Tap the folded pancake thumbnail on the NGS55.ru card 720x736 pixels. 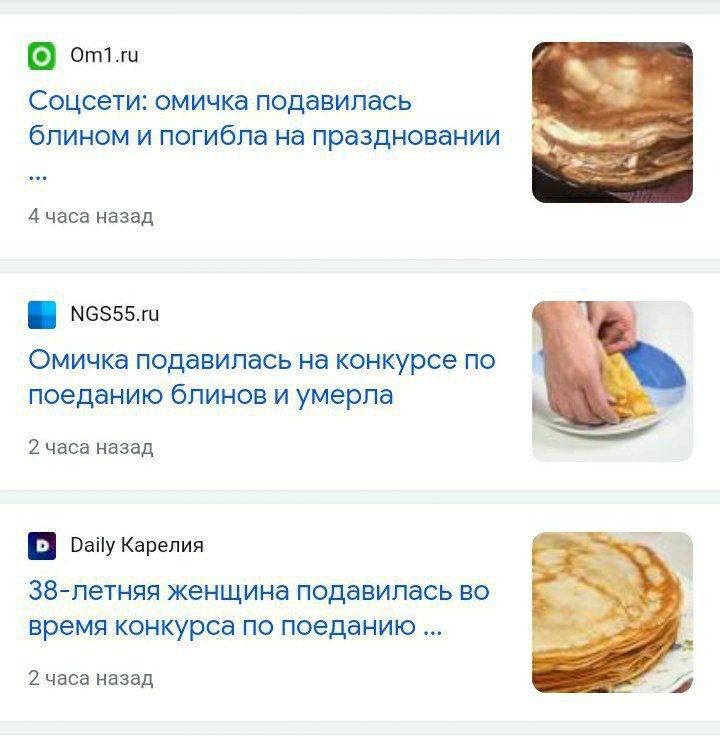pyautogui.click(x=612, y=381)
